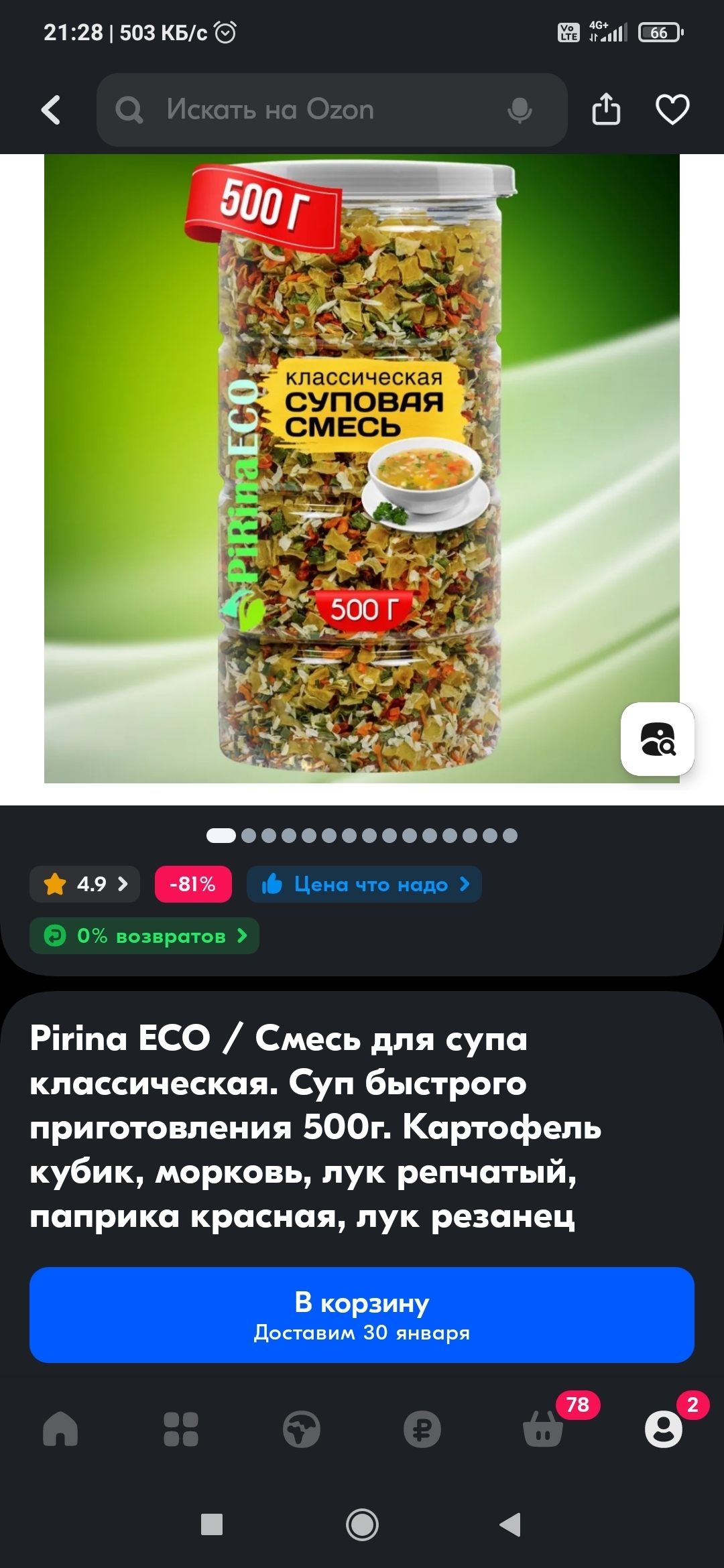Go back using the header arrow
724x1568 pixels.
(51, 110)
